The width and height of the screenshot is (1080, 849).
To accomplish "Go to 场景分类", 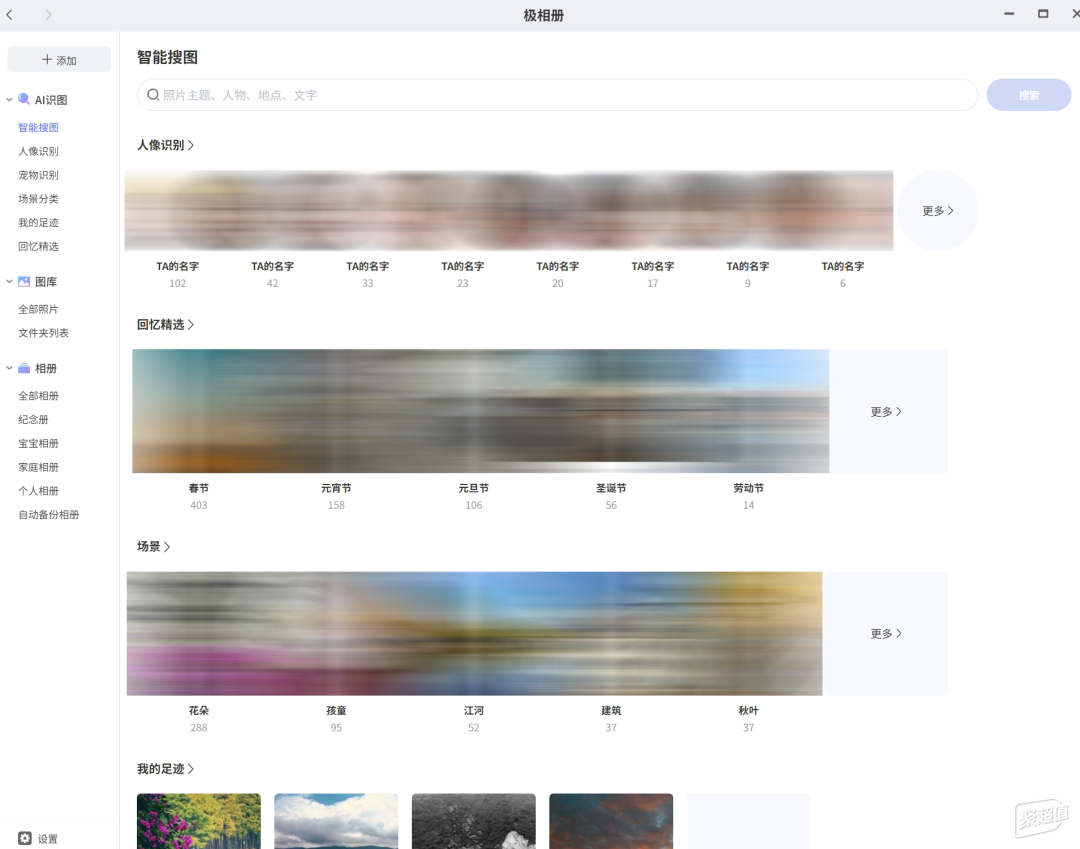I will click(38, 199).
